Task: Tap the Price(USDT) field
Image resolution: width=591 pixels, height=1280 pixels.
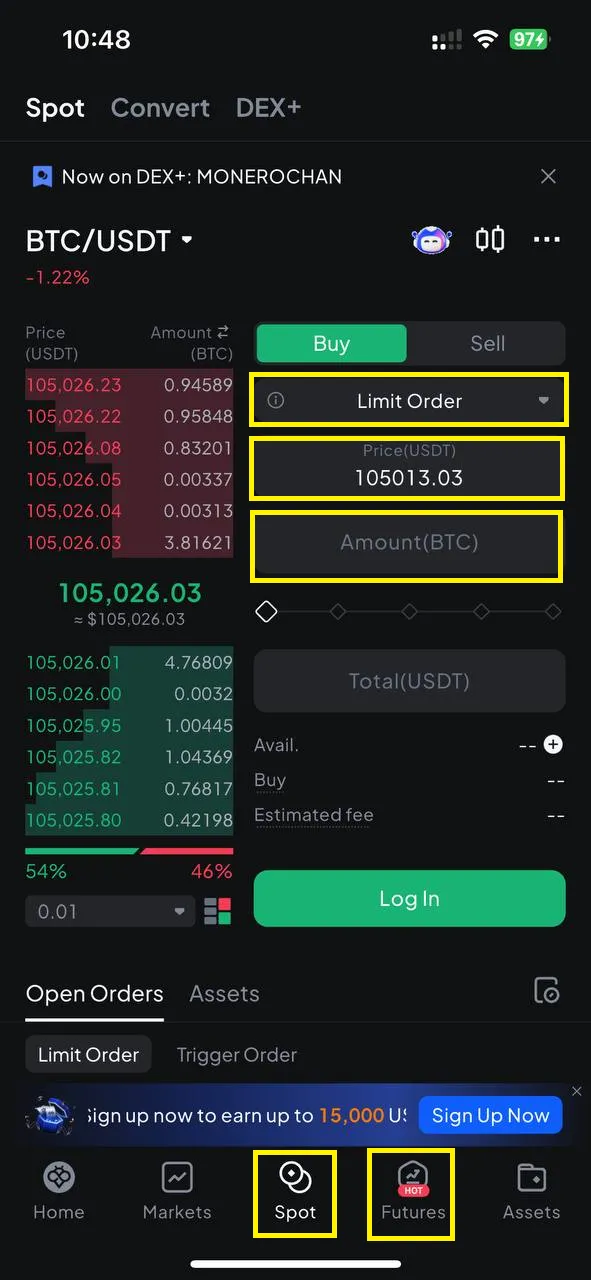Action: (409, 468)
